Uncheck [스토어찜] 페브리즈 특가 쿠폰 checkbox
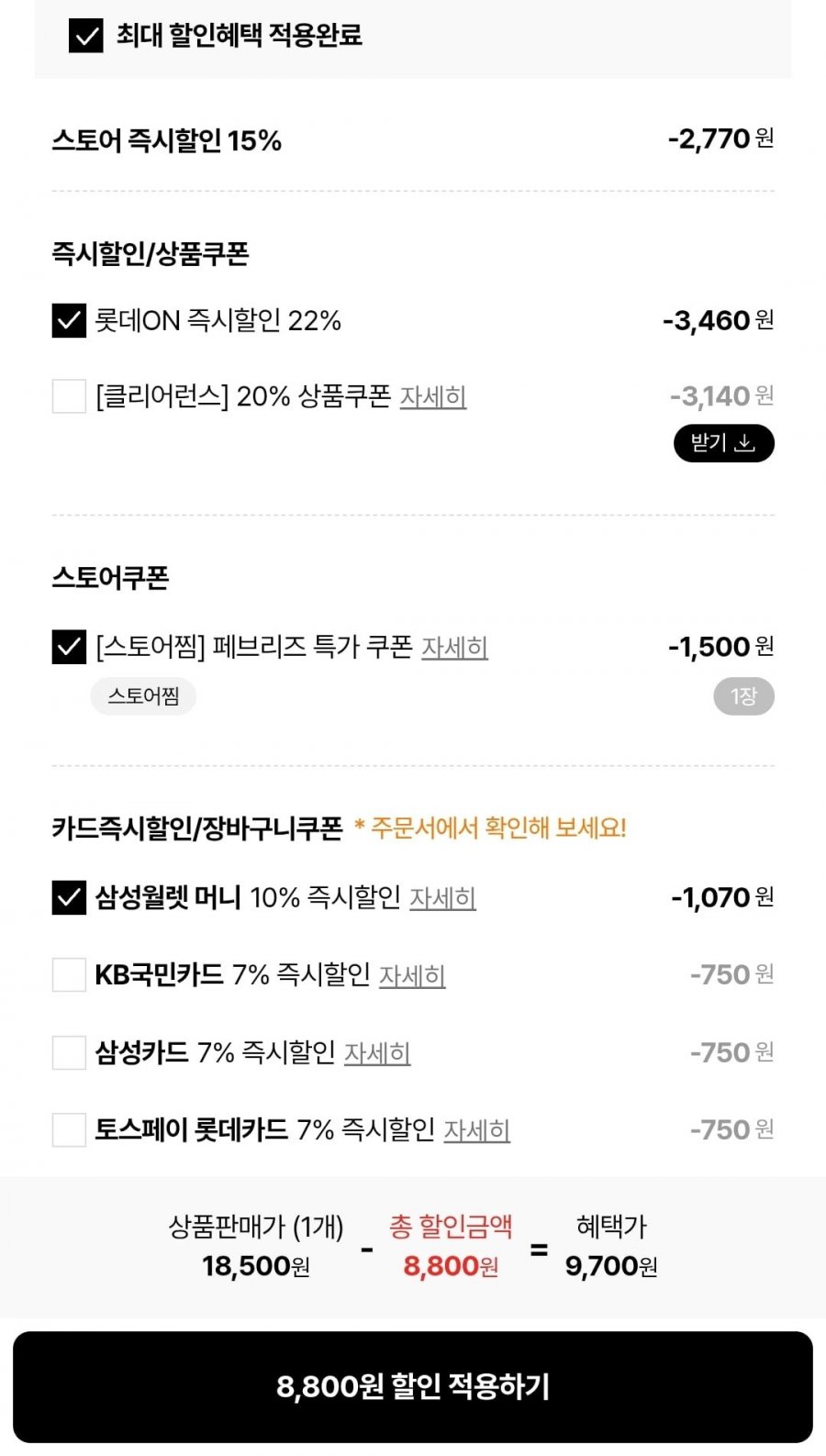This screenshot has width=826, height=1456. [69, 647]
